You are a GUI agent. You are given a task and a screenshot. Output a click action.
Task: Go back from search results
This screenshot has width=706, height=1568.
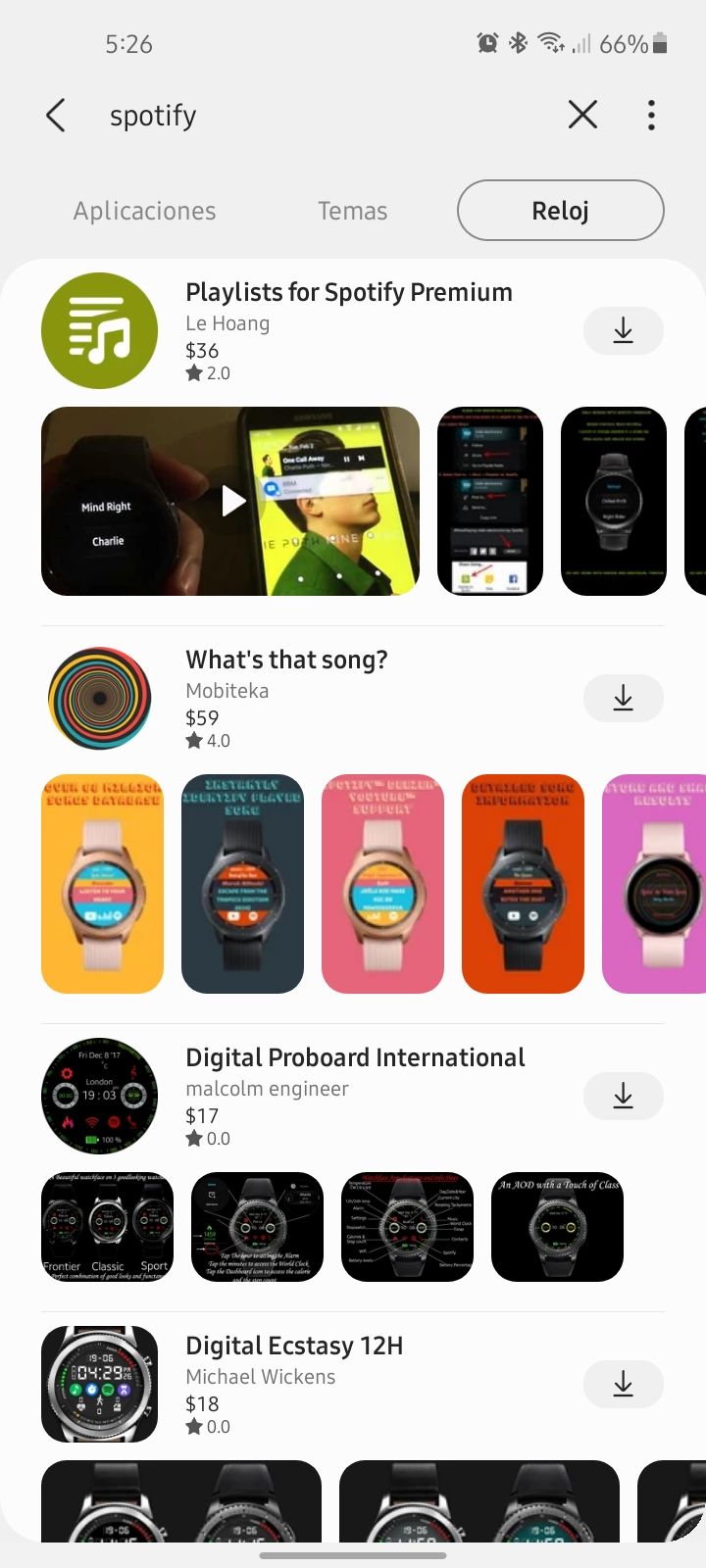[56, 116]
